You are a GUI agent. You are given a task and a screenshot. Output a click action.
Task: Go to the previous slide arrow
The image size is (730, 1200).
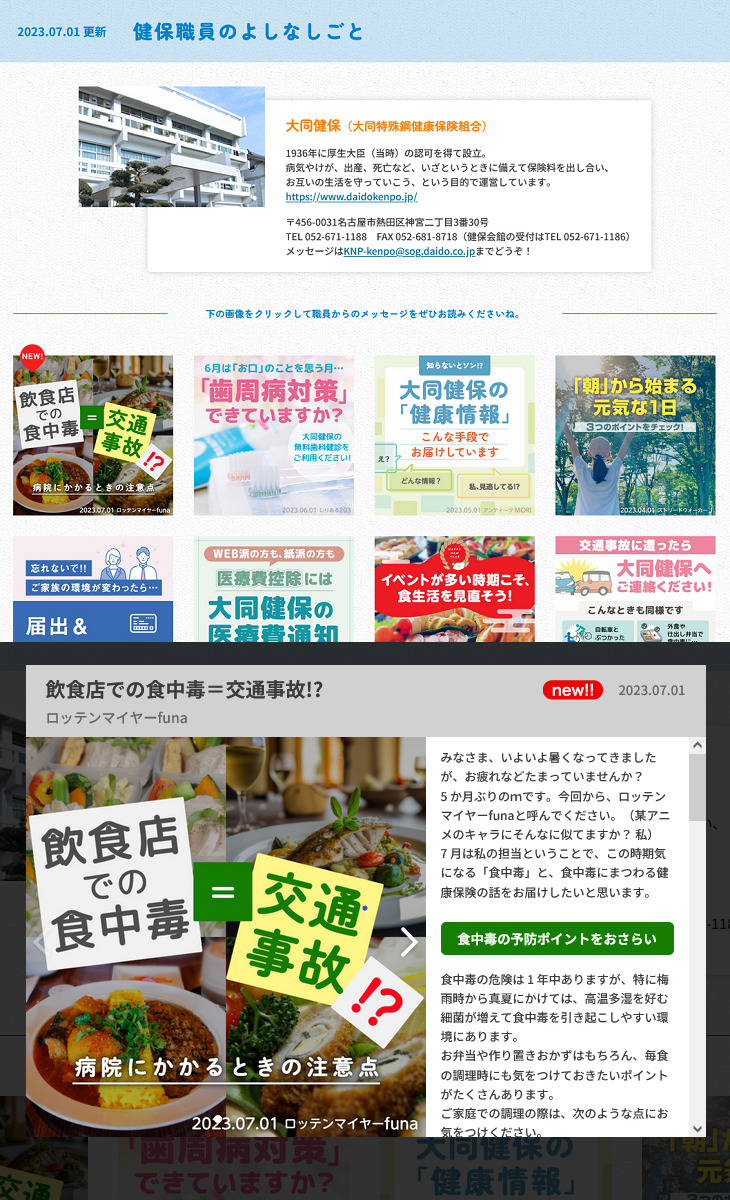pos(39,941)
